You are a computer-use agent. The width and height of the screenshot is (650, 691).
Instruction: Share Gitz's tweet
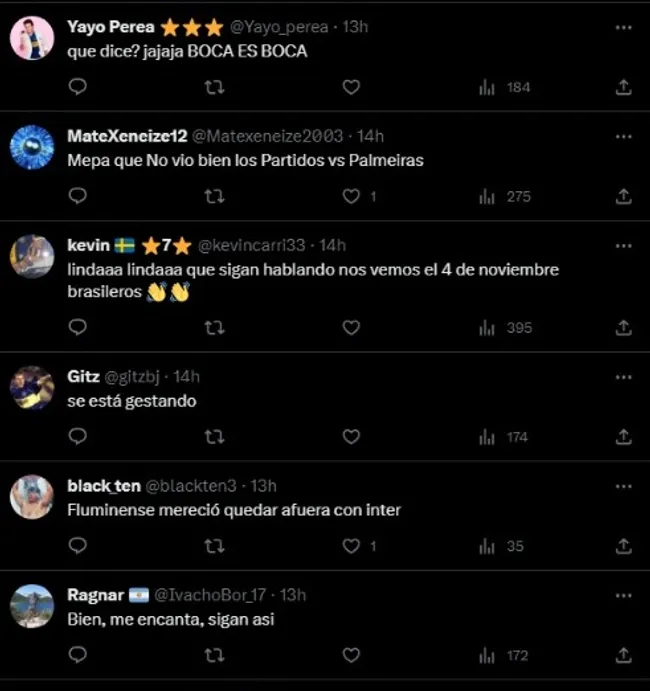pyautogui.click(x=623, y=436)
